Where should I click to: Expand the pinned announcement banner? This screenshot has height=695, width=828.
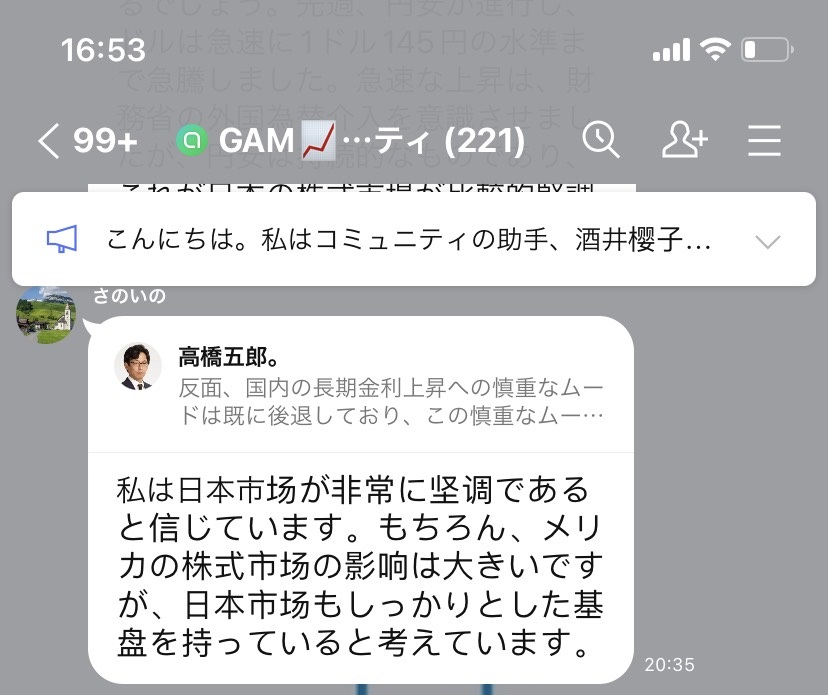(x=768, y=241)
